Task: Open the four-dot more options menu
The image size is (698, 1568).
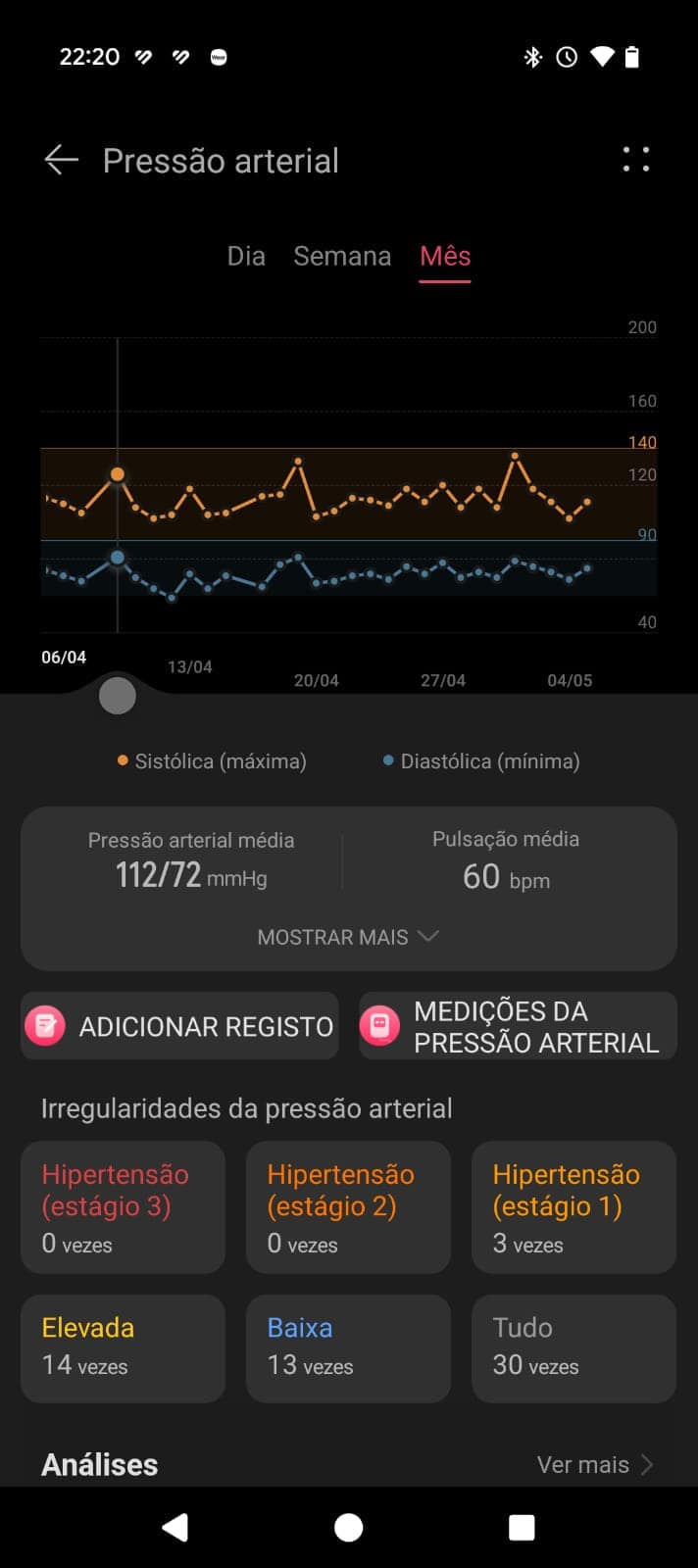Action: pyautogui.click(x=636, y=160)
